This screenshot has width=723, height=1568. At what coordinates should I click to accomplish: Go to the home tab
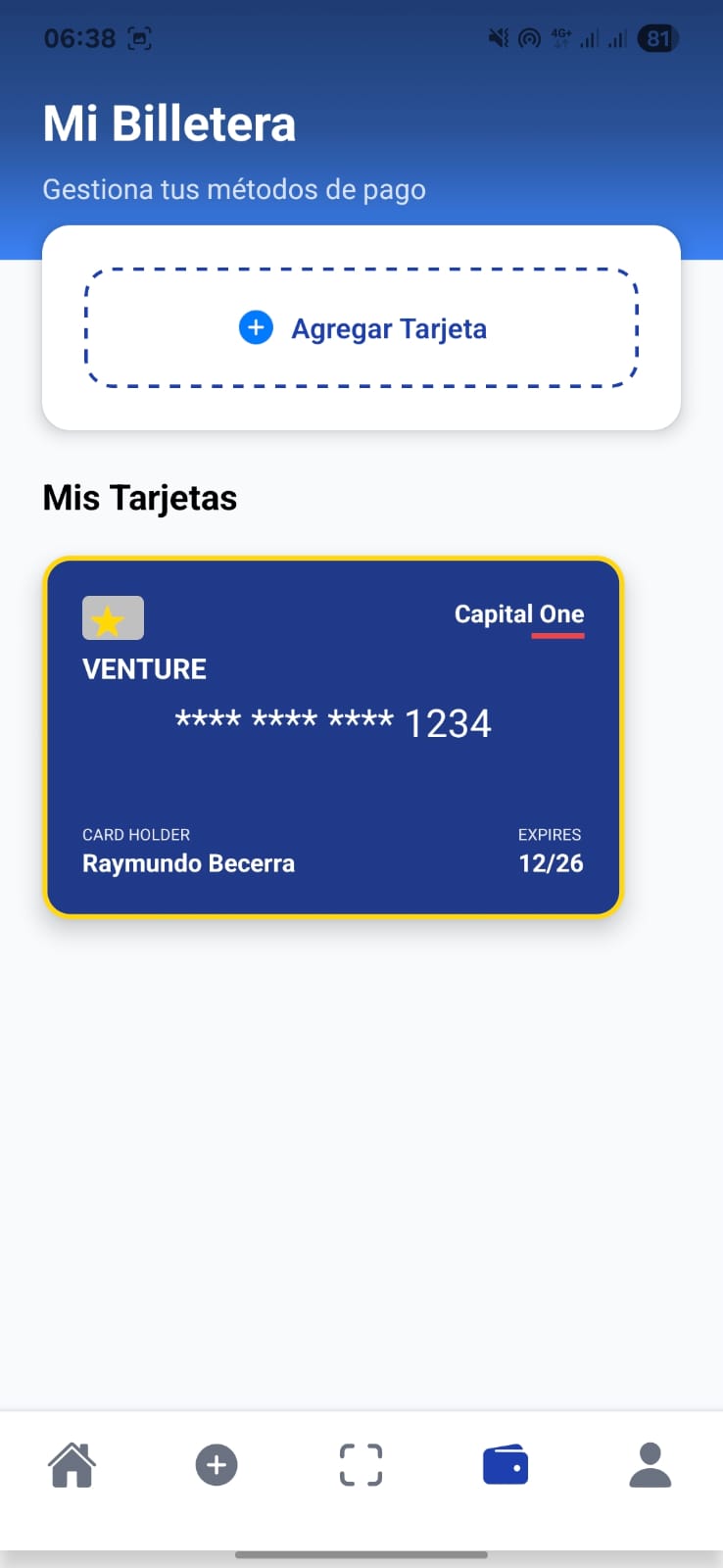(x=72, y=1465)
